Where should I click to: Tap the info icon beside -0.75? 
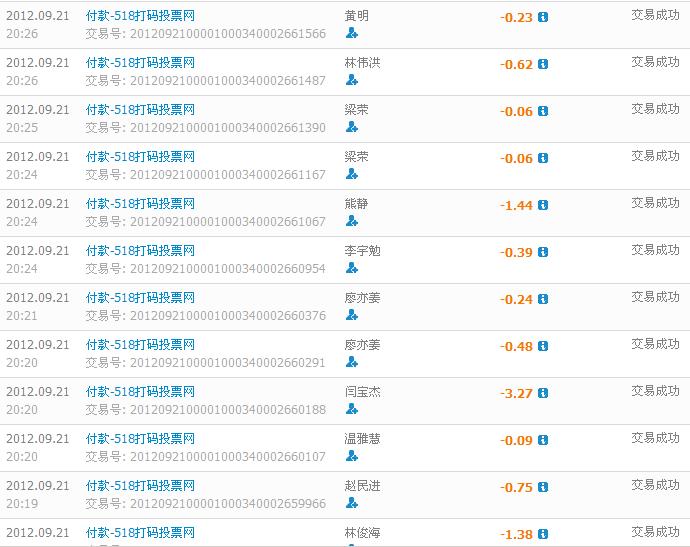(543, 487)
